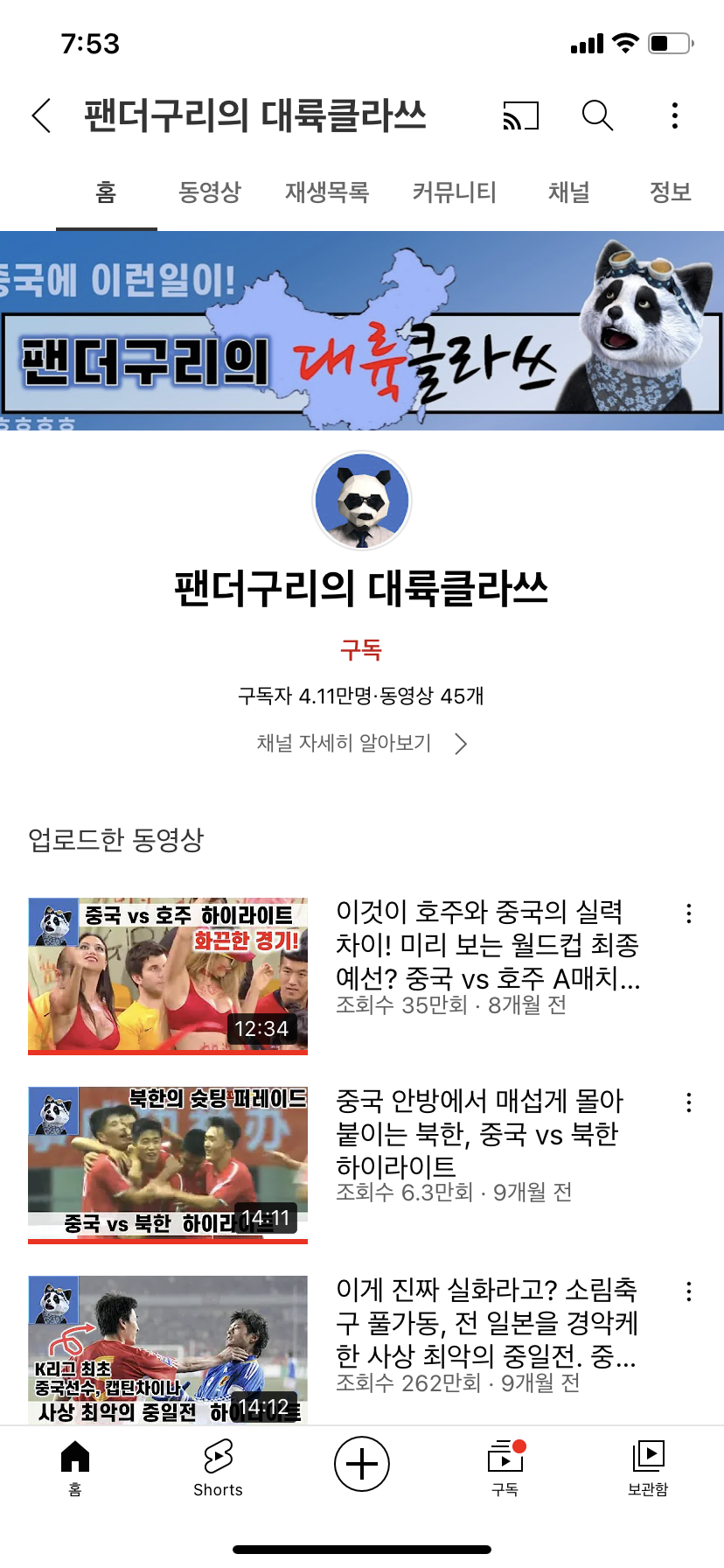Search within this channel

click(x=597, y=115)
